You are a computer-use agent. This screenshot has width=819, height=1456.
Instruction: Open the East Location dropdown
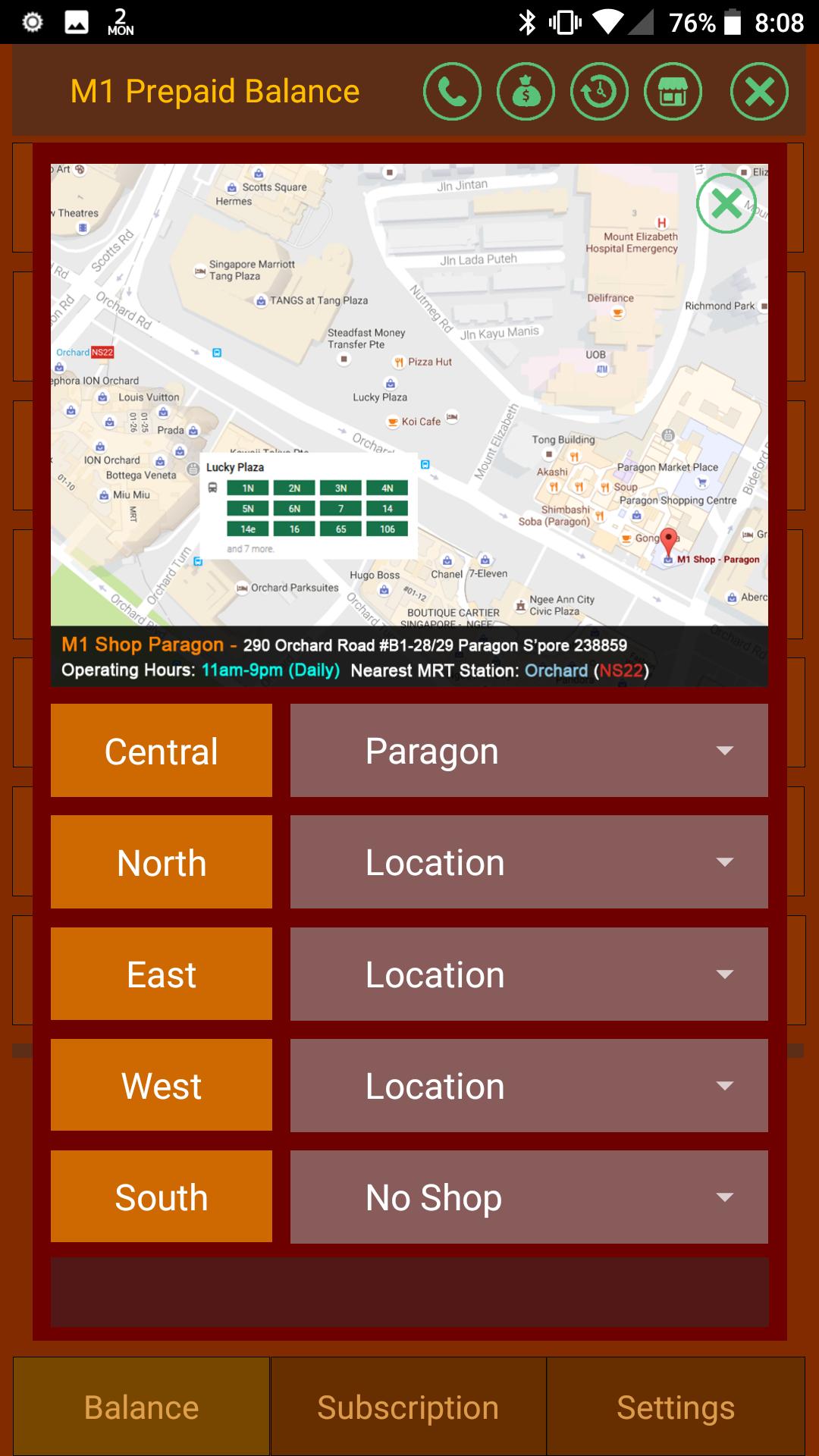click(529, 974)
